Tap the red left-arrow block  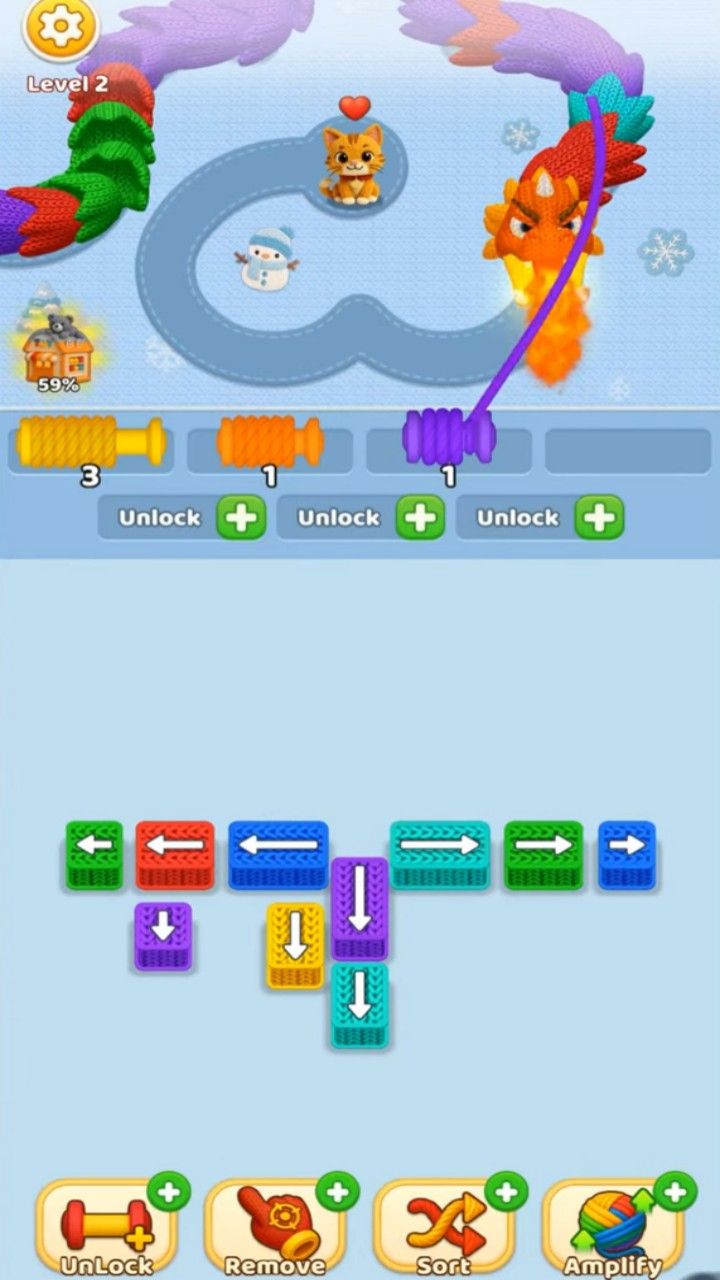[x=175, y=852]
